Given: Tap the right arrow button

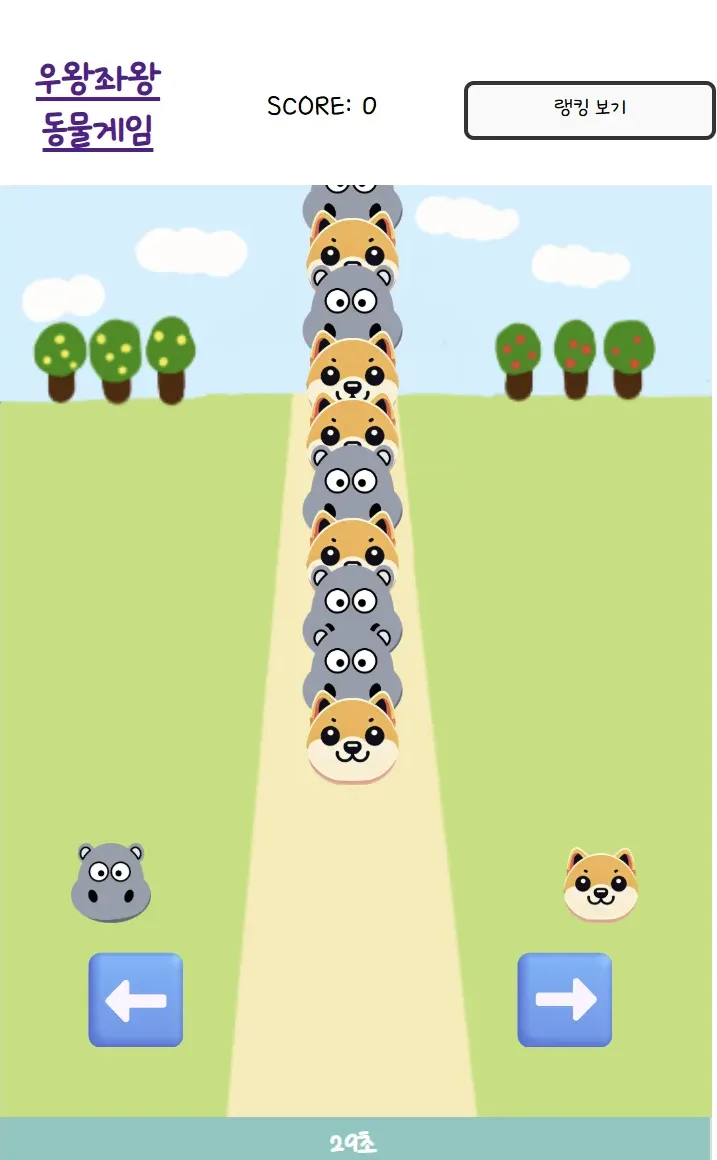Looking at the screenshot, I should tap(564, 1000).
